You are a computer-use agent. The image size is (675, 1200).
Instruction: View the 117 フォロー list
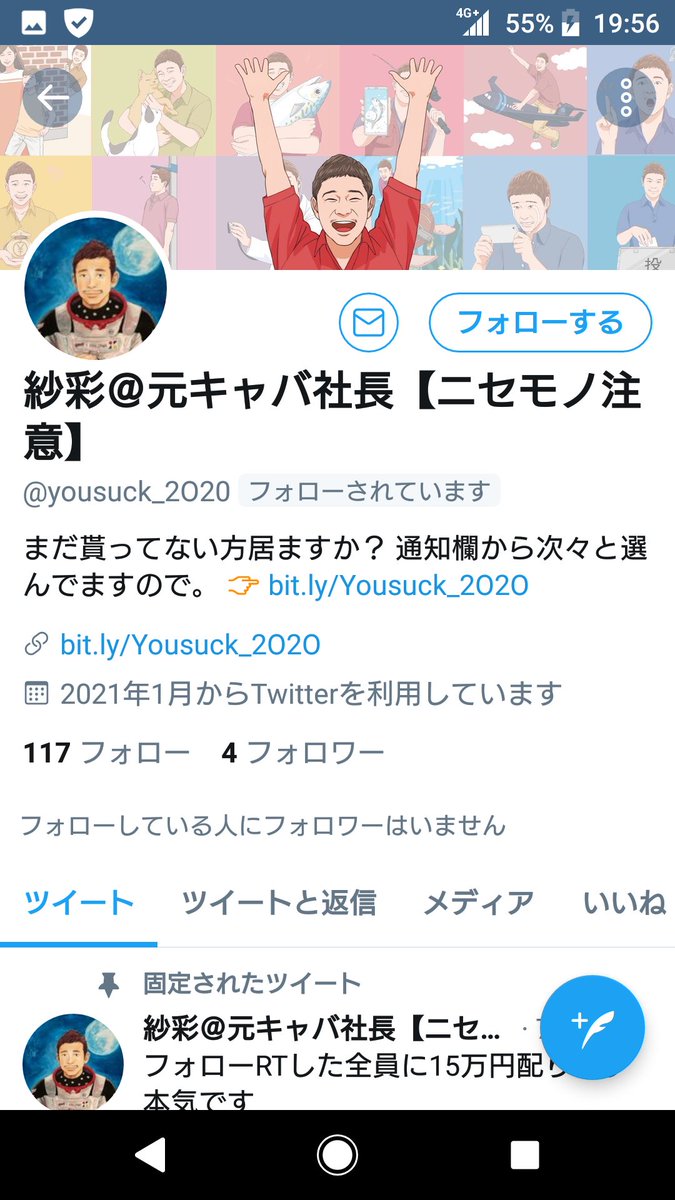107,752
